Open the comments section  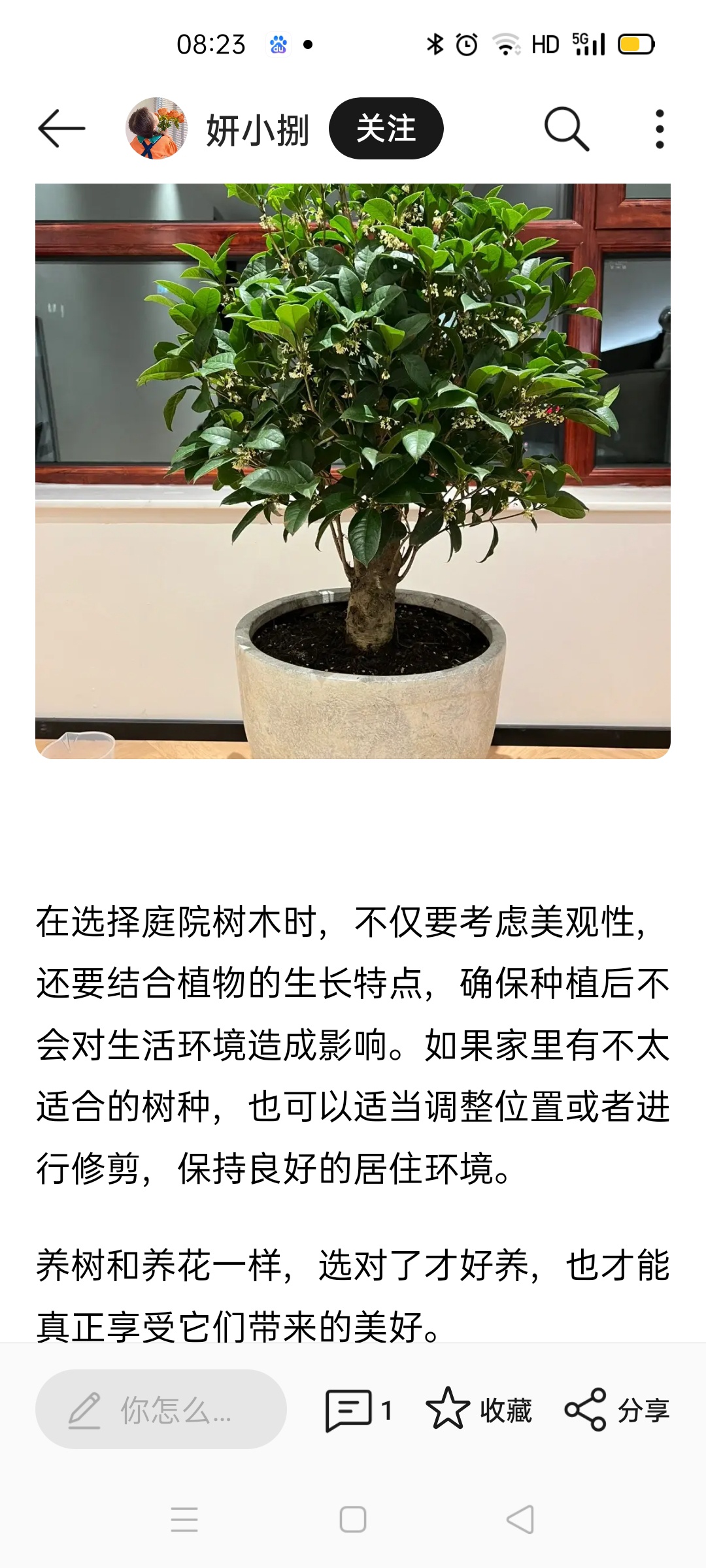pos(358,1410)
